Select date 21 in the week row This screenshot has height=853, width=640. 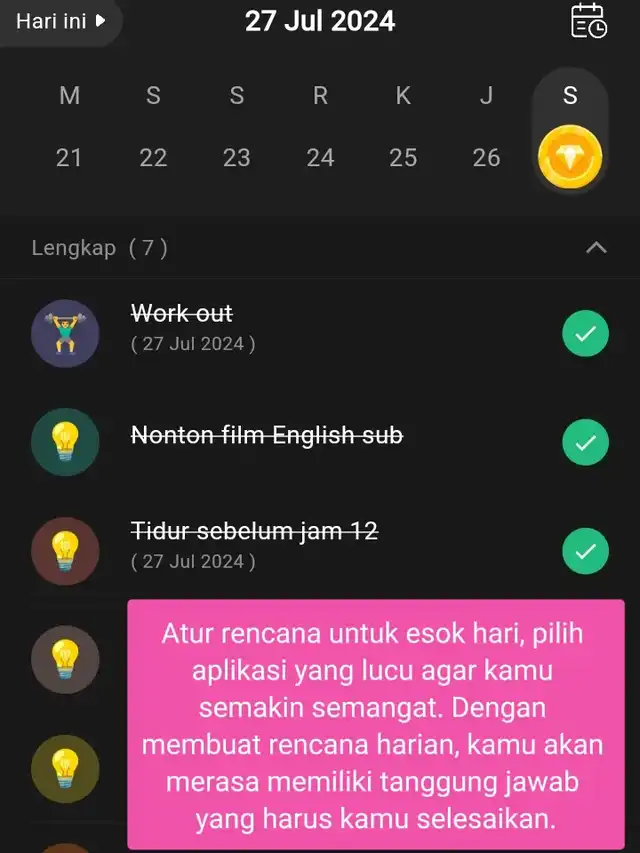tap(69, 157)
